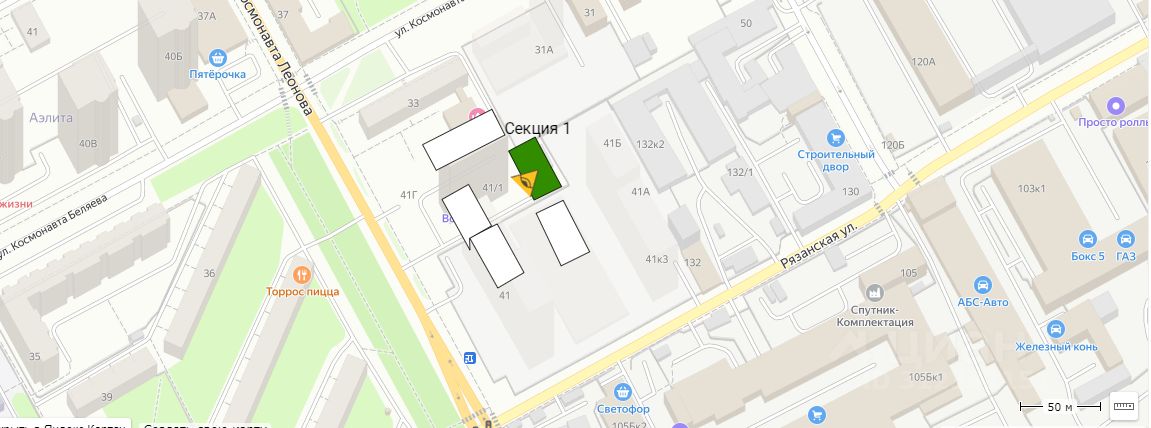1151x428 pixels.
Task: Activate the ruler distance measuring tool
Action: 1125,406
